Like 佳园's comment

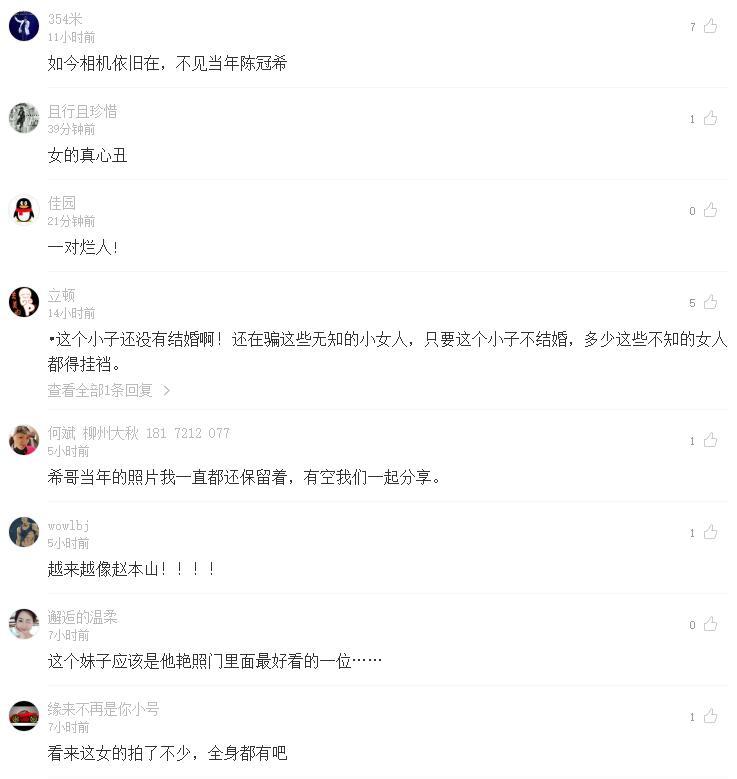pyautogui.click(x=710, y=211)
